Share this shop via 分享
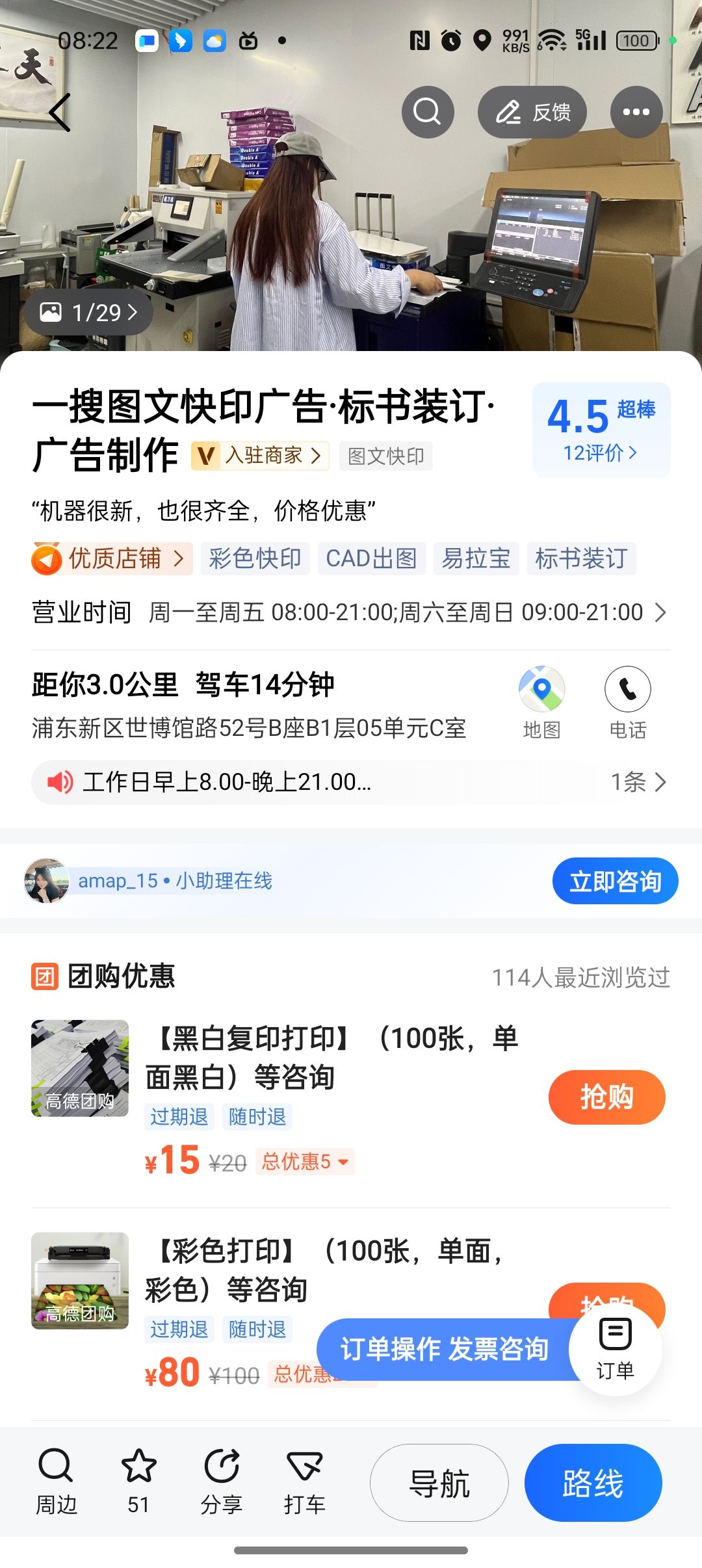 click(221, 1482)
